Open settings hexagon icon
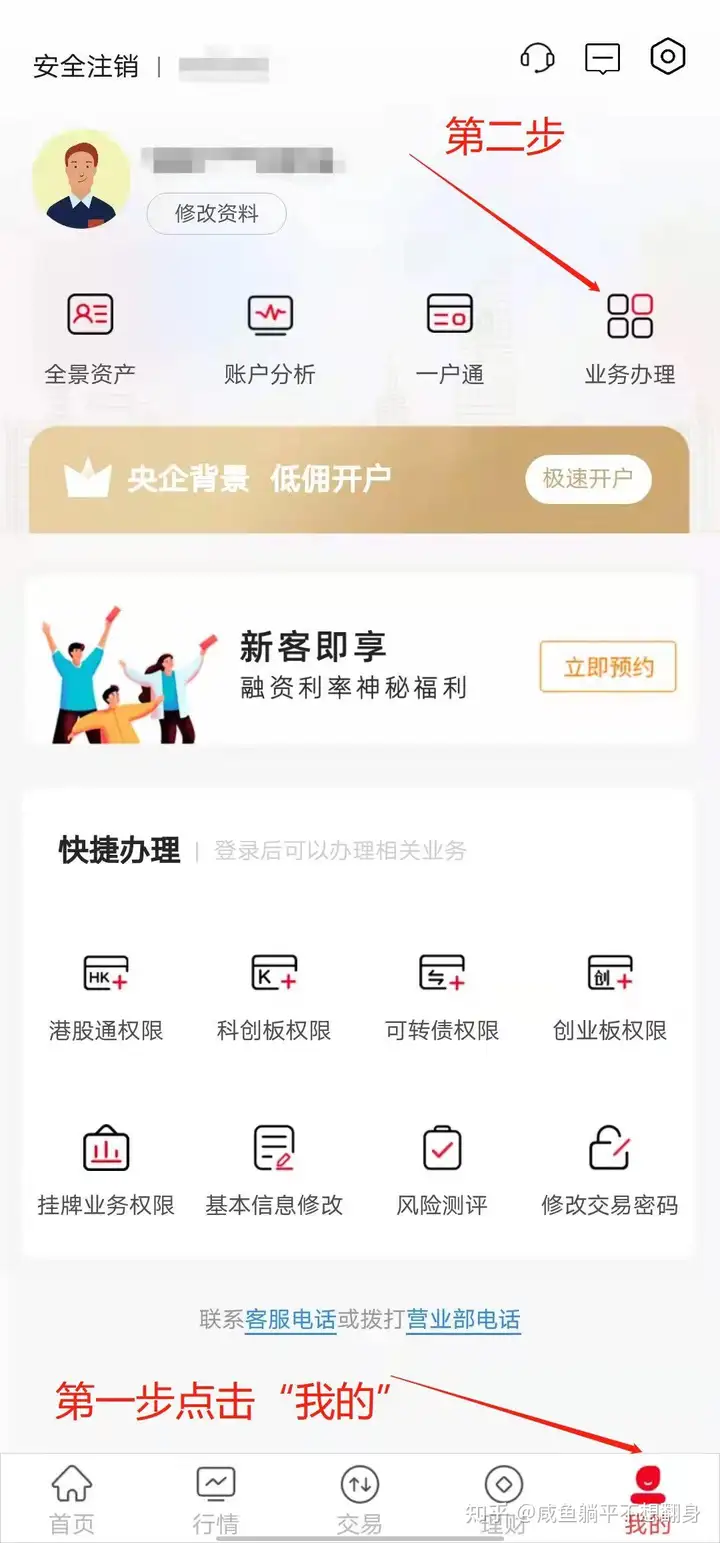The width and height of the screenshot is (720, 1543). (667, 57)
